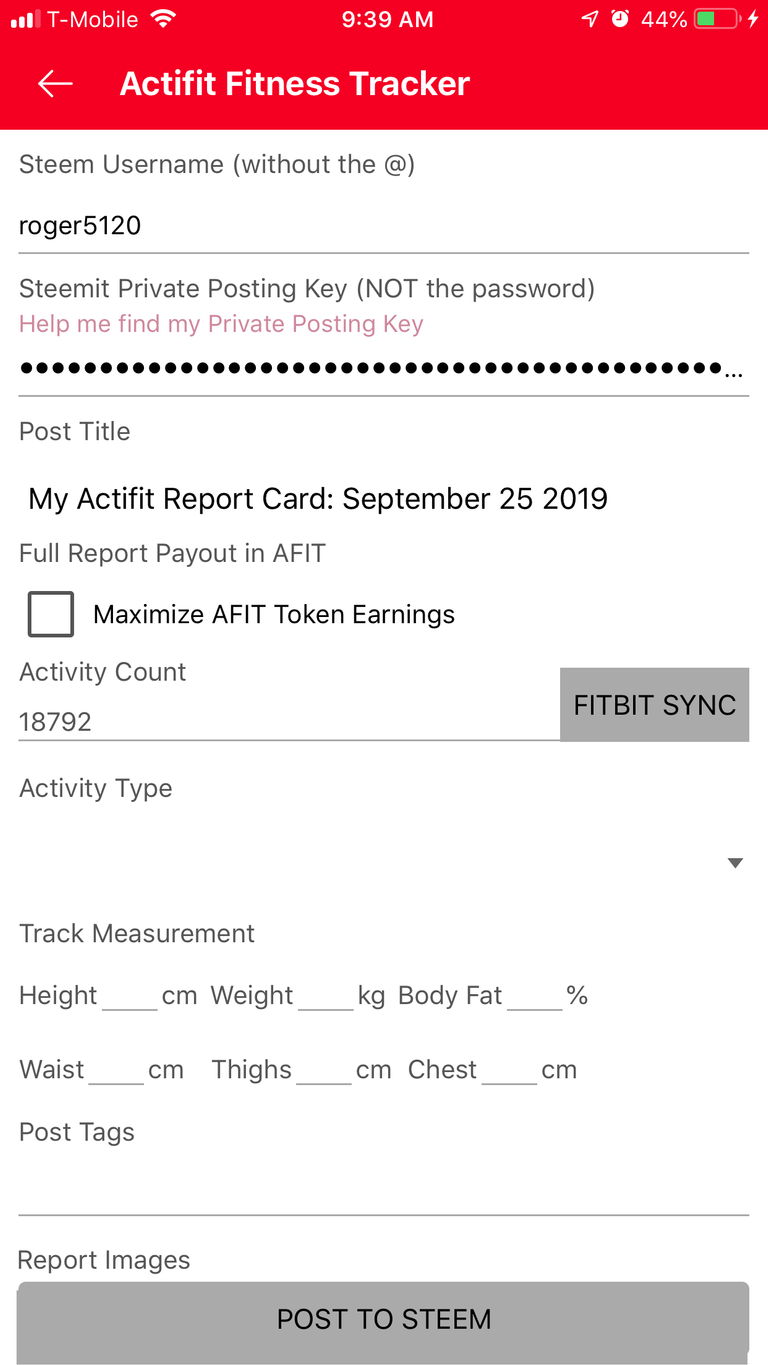Sync activity with FITBIT SYNC button
Viewport: 768px width, 1365px height.
654,705
